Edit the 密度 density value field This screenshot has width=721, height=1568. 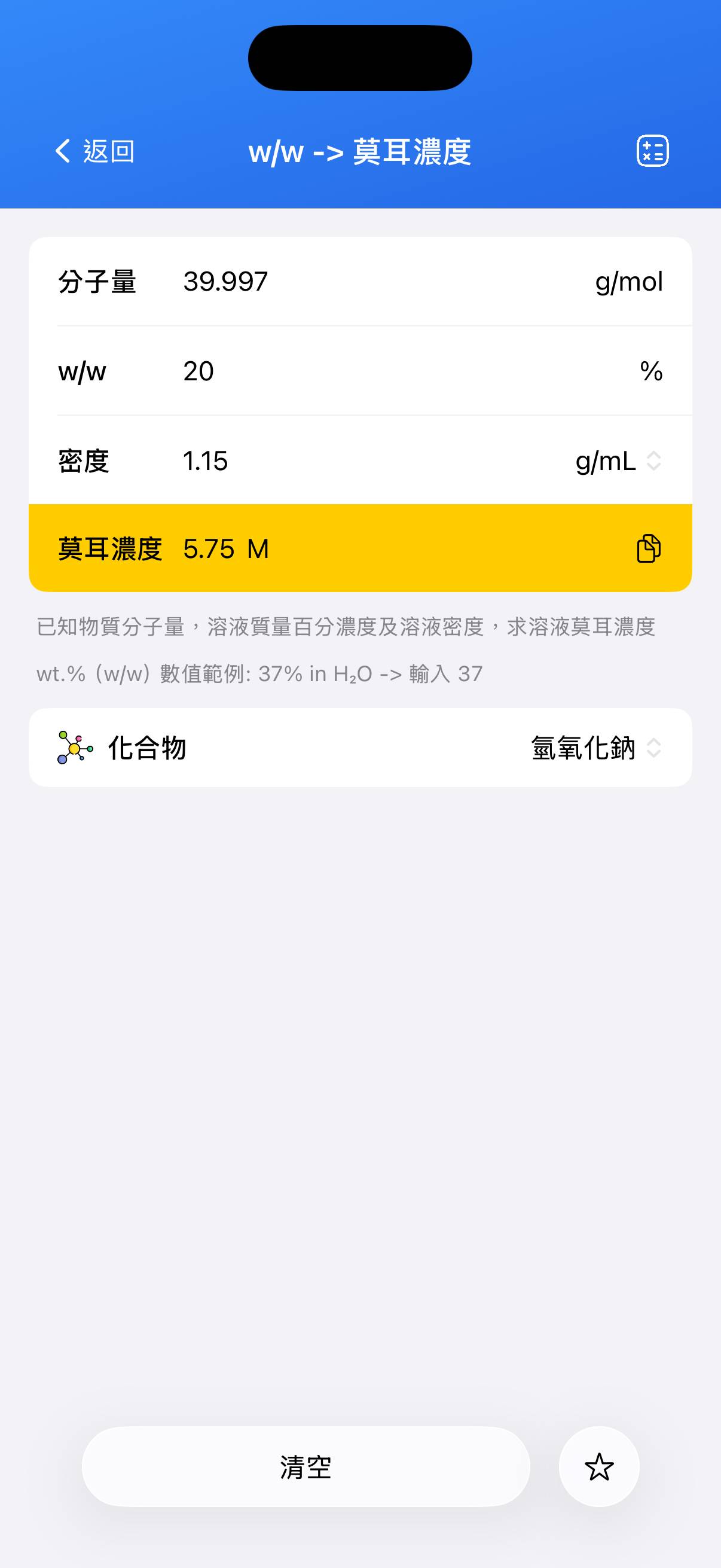tap(365, 461)
